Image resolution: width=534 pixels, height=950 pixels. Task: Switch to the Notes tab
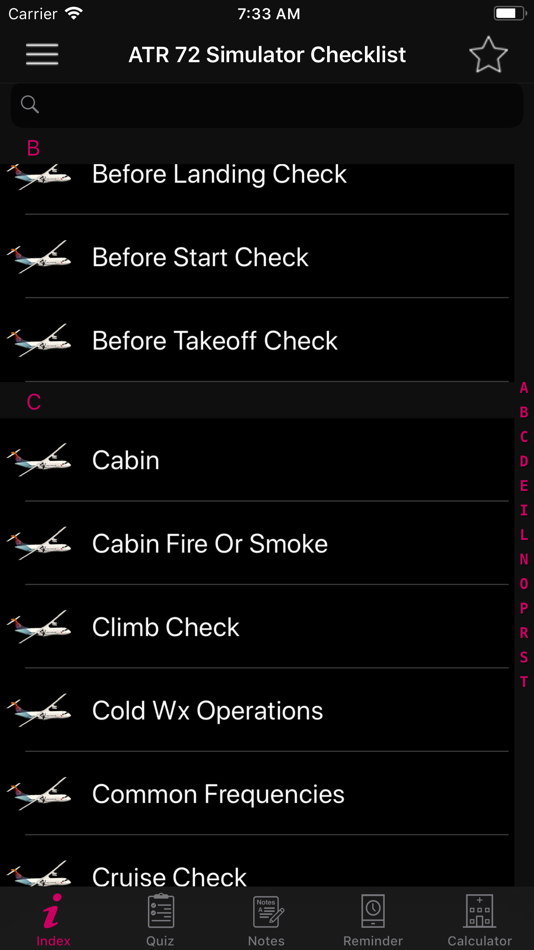pos(267,920)
